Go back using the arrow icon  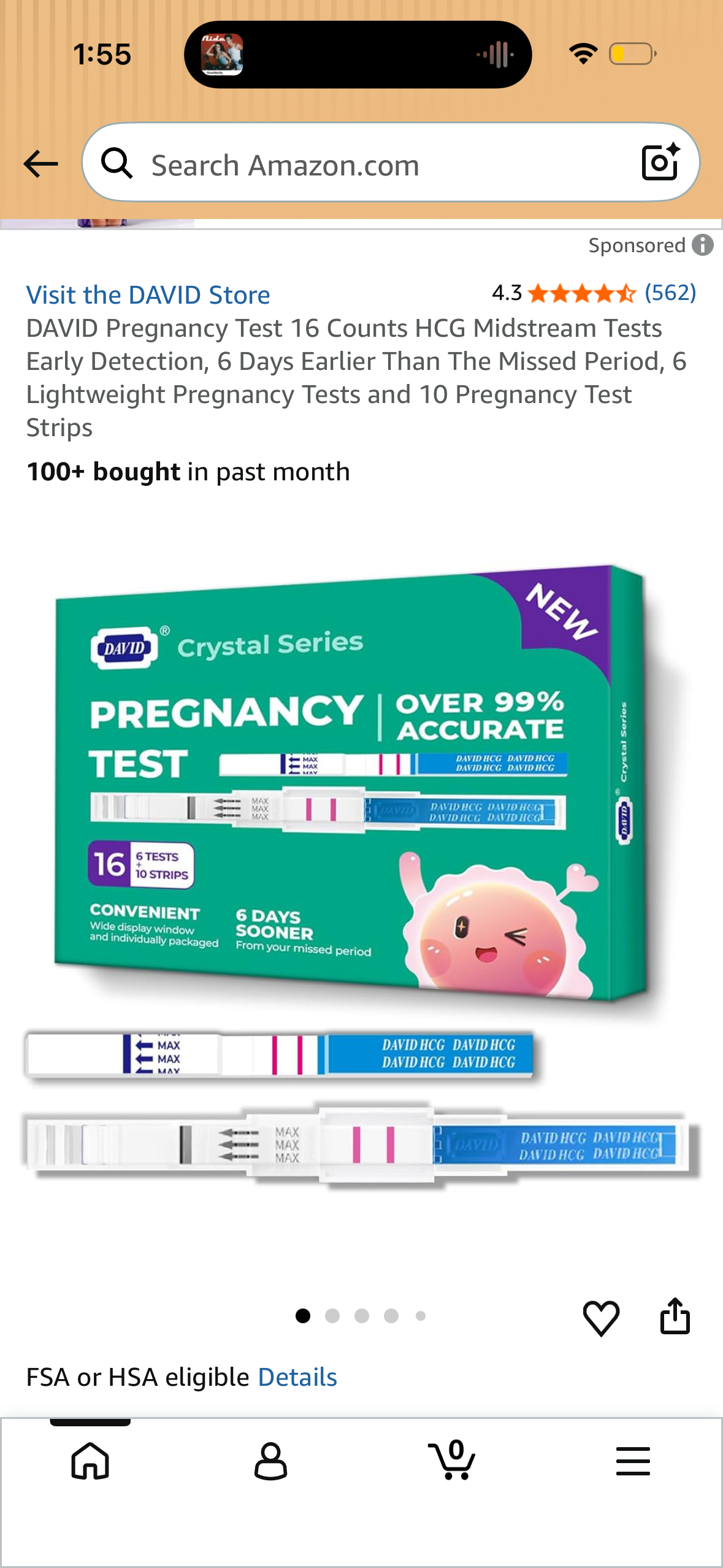(40, 164)
